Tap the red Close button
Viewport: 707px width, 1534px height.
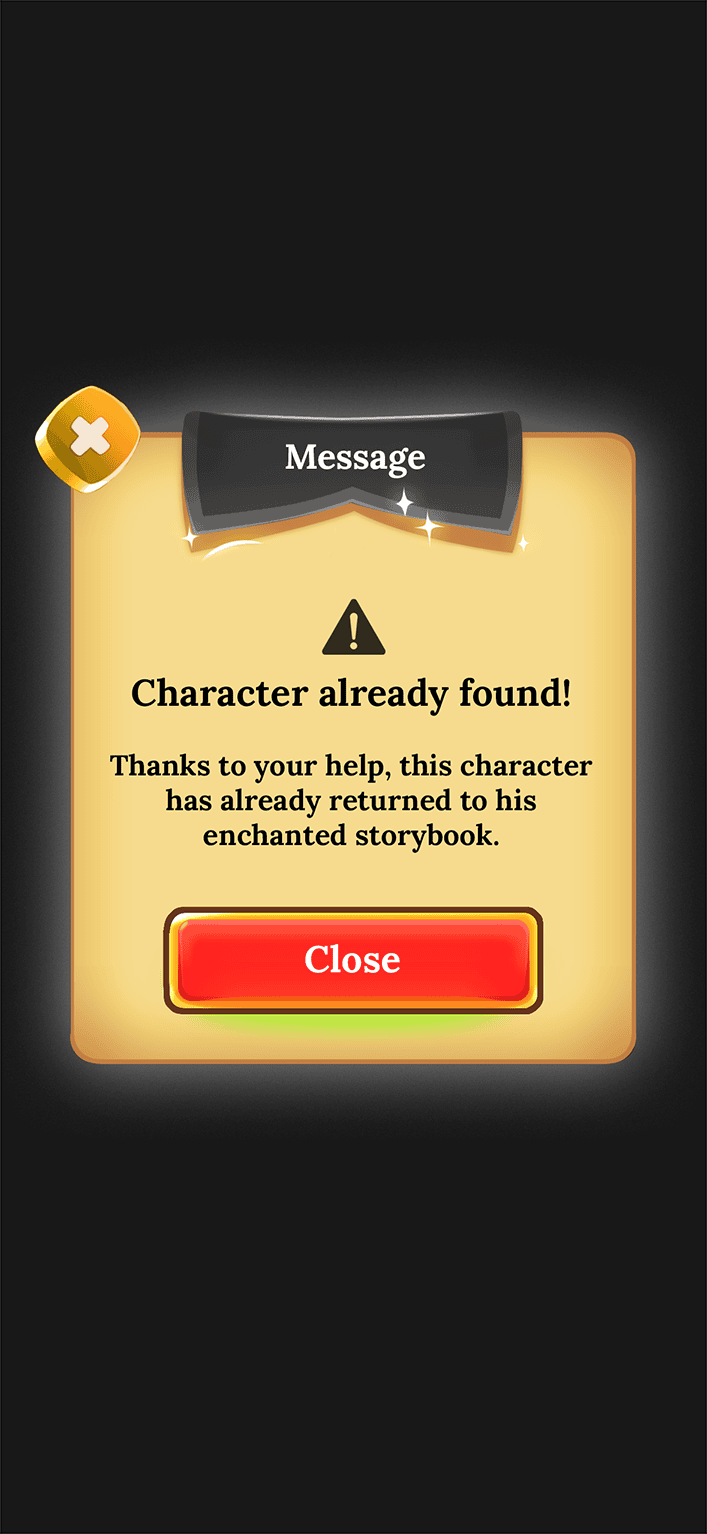click(352, 959)
